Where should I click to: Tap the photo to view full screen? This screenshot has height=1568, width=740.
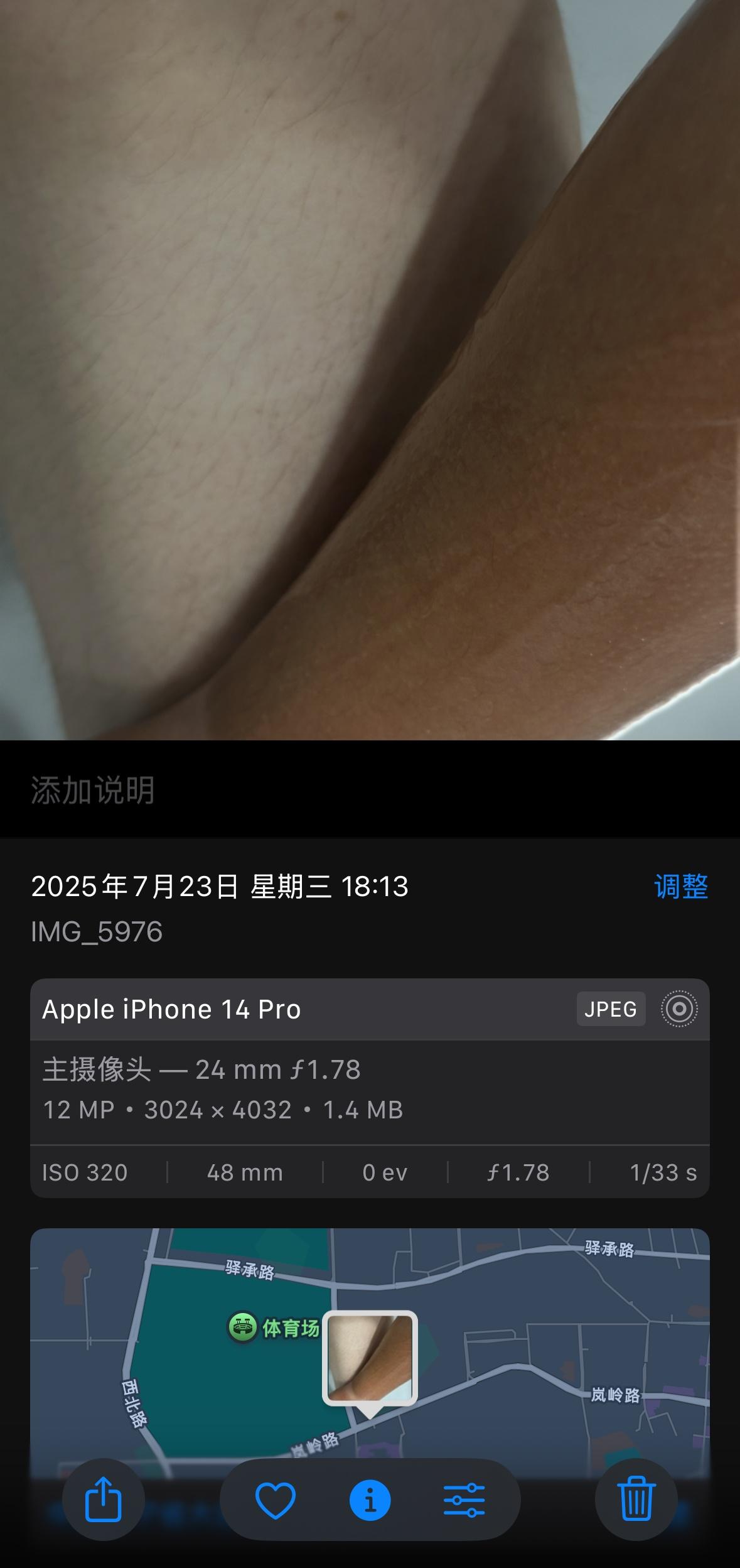coord(370,370)
